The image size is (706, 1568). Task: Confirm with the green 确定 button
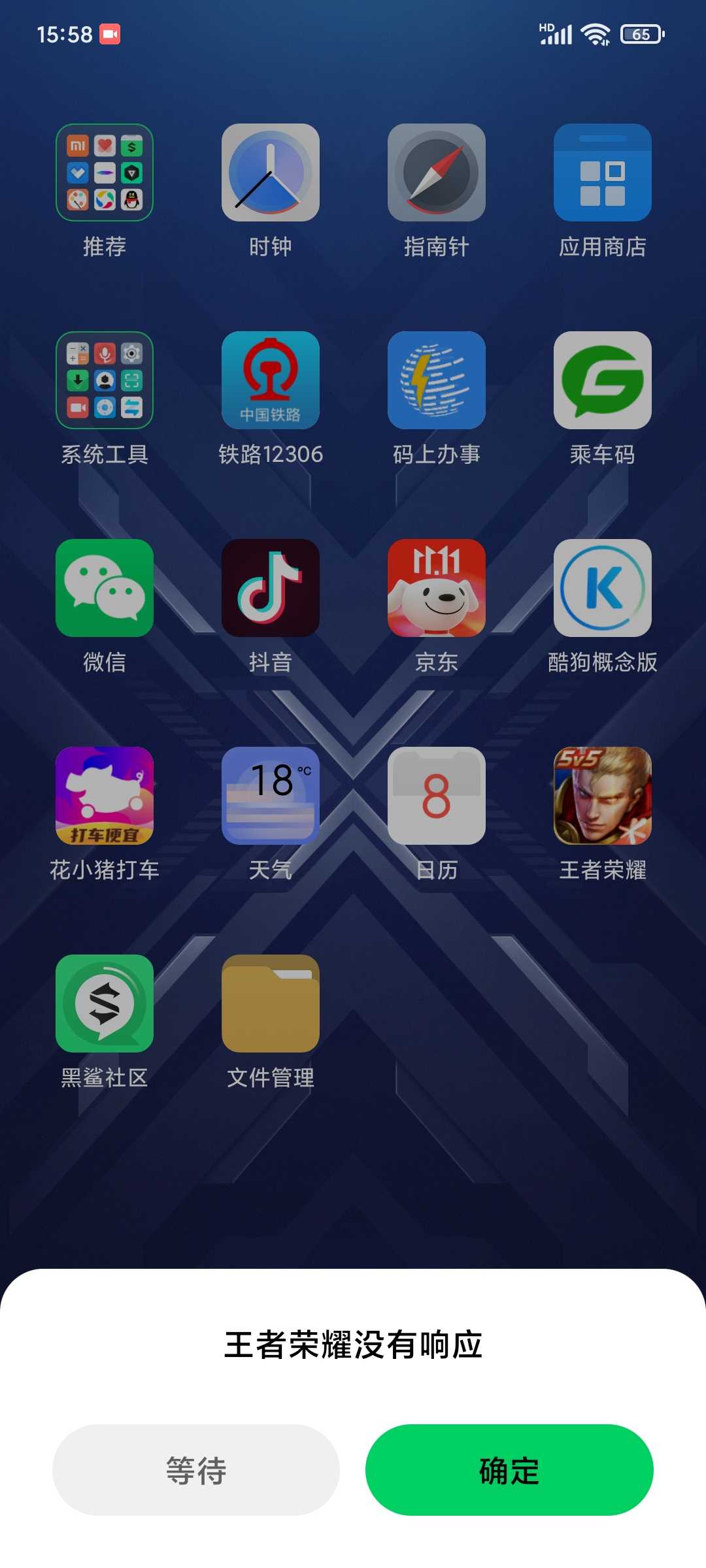(x=509, y=1470)
